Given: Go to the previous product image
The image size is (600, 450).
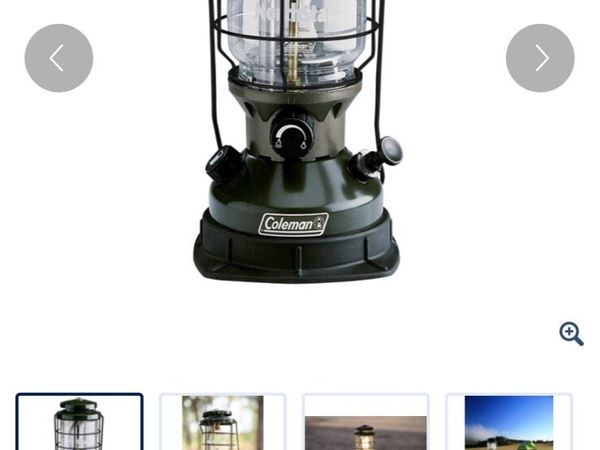Looking at the screenshot, I should [59, 58].
